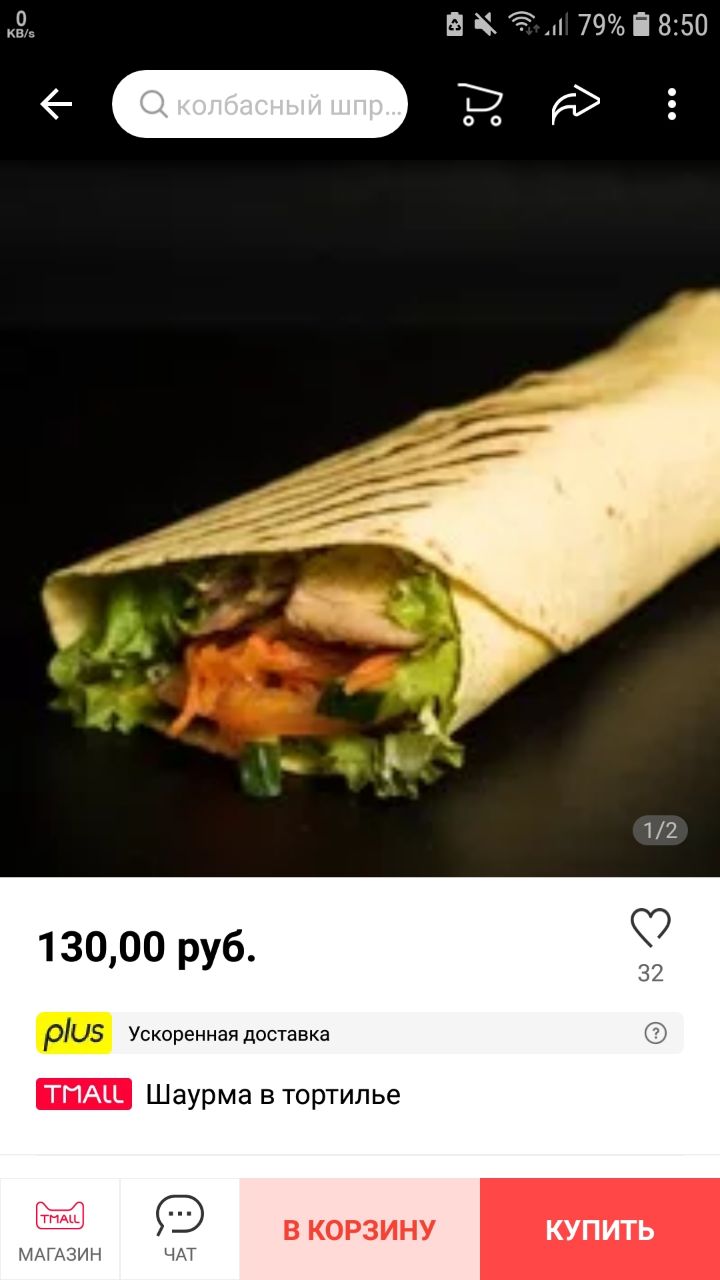Viewport: 720px width, 1280px height.
Task: Tap the Купить button to buy now
Action: click(x=600, y=1229)
